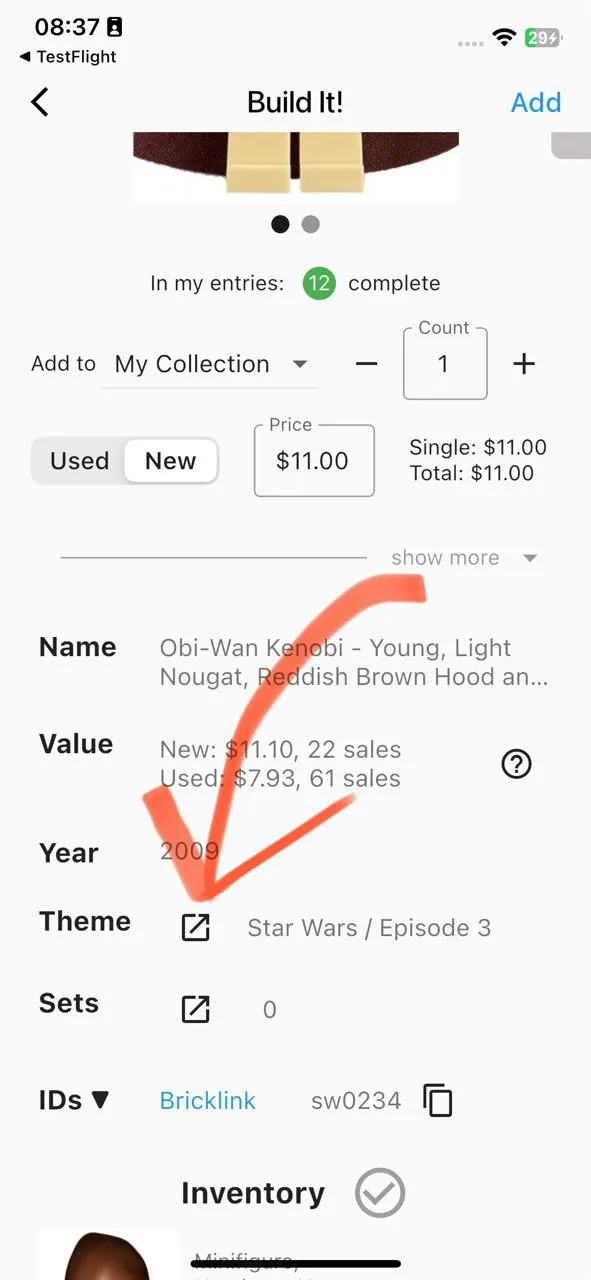Increase count with the plus button
Image resolution: width=591 pixels, height=1280 pixels.
pos(524,364)
